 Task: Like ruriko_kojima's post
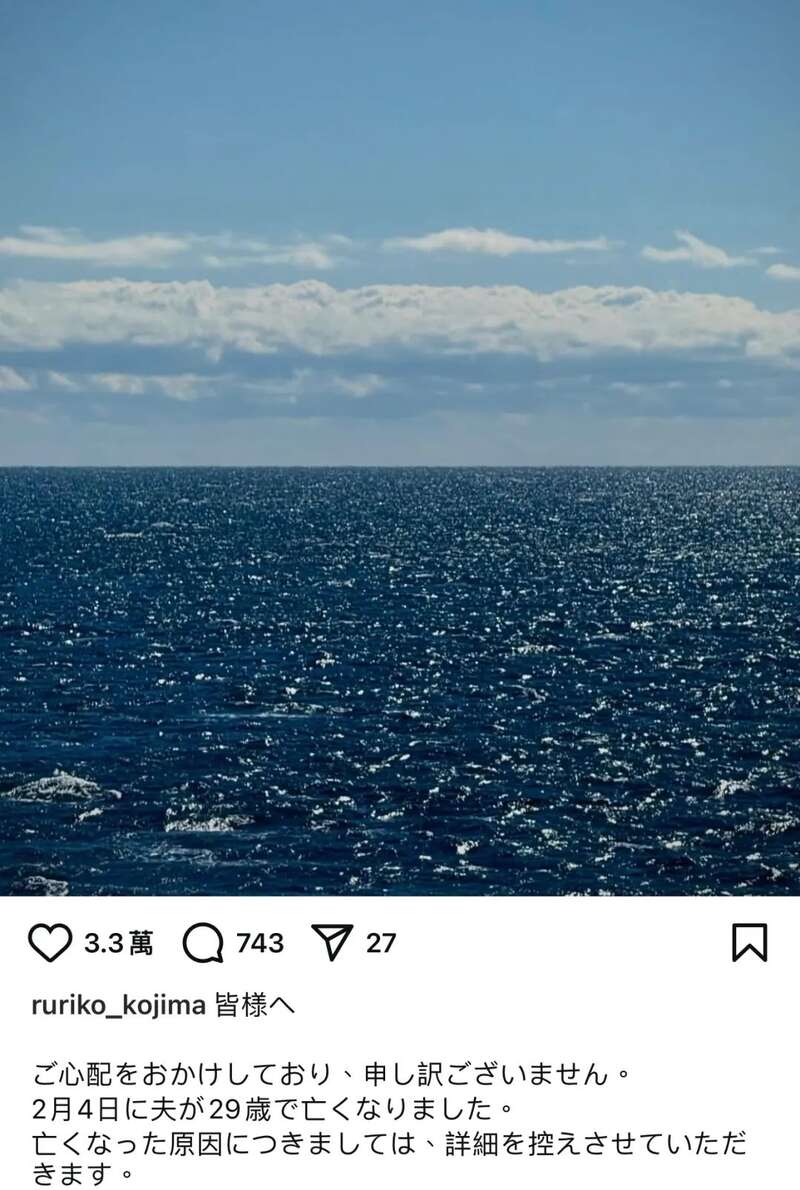coord(50,943)
